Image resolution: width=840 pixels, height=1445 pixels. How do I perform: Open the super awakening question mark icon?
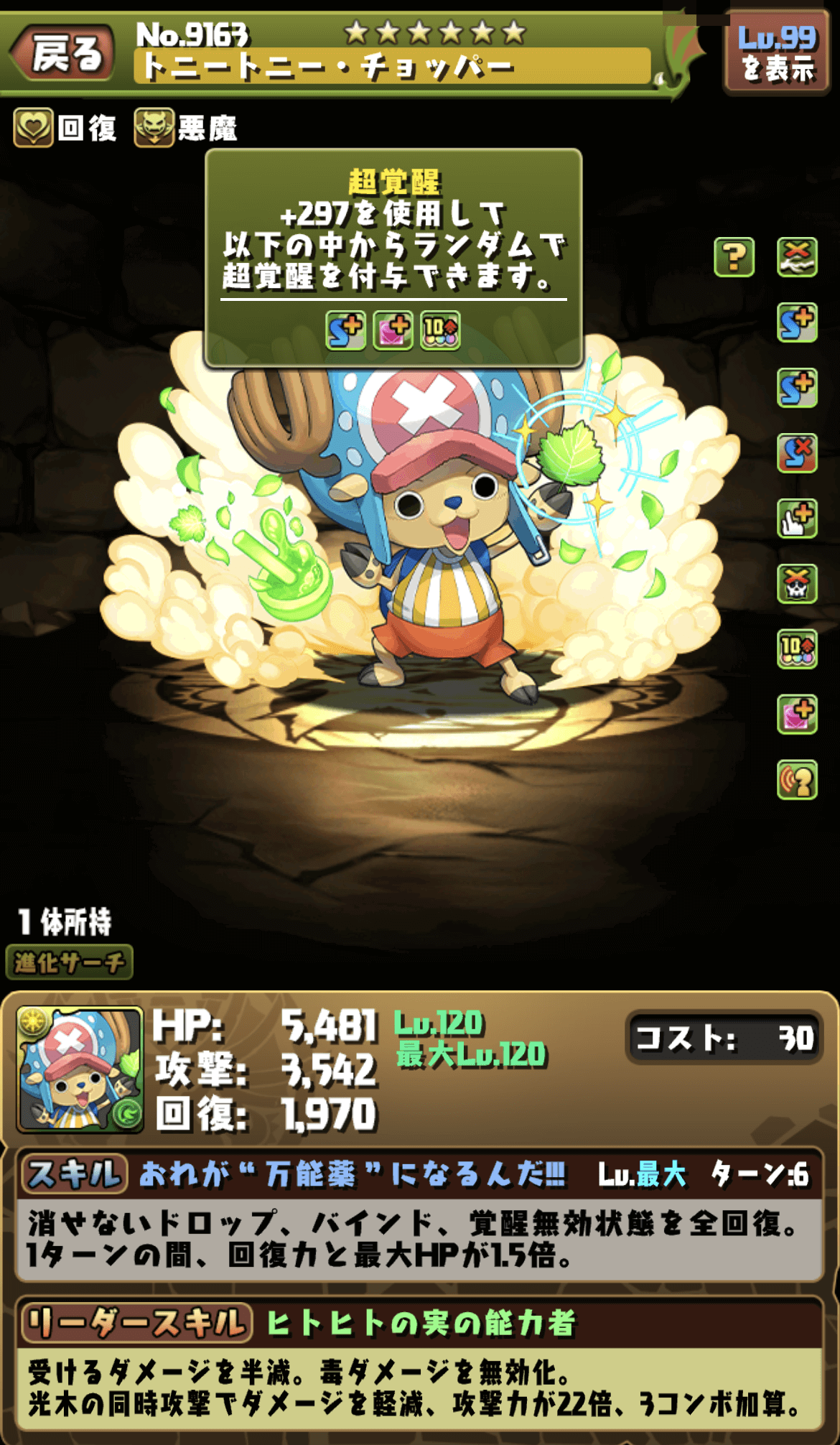click(x=734, y=257)
